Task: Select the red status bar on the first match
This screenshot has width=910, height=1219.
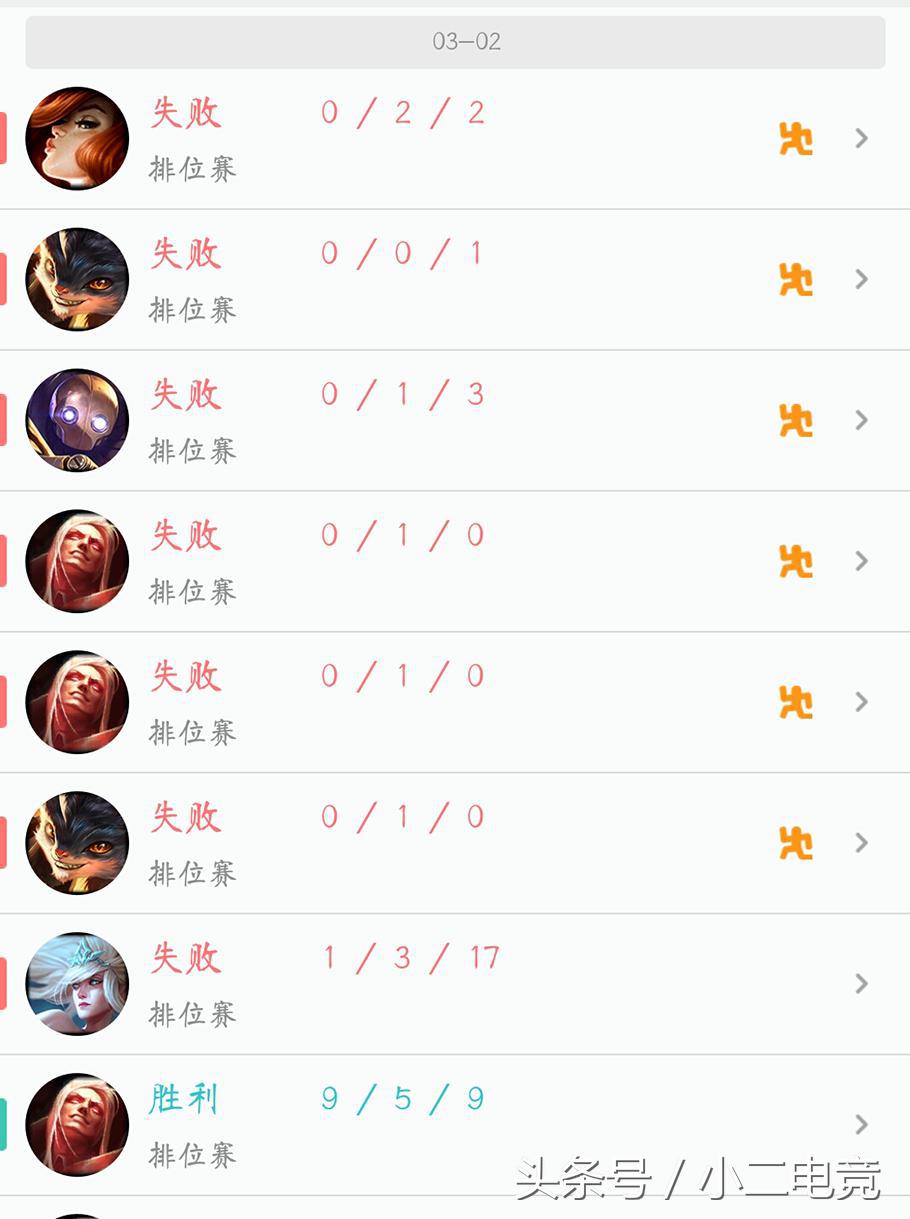Action: [3, 137]
